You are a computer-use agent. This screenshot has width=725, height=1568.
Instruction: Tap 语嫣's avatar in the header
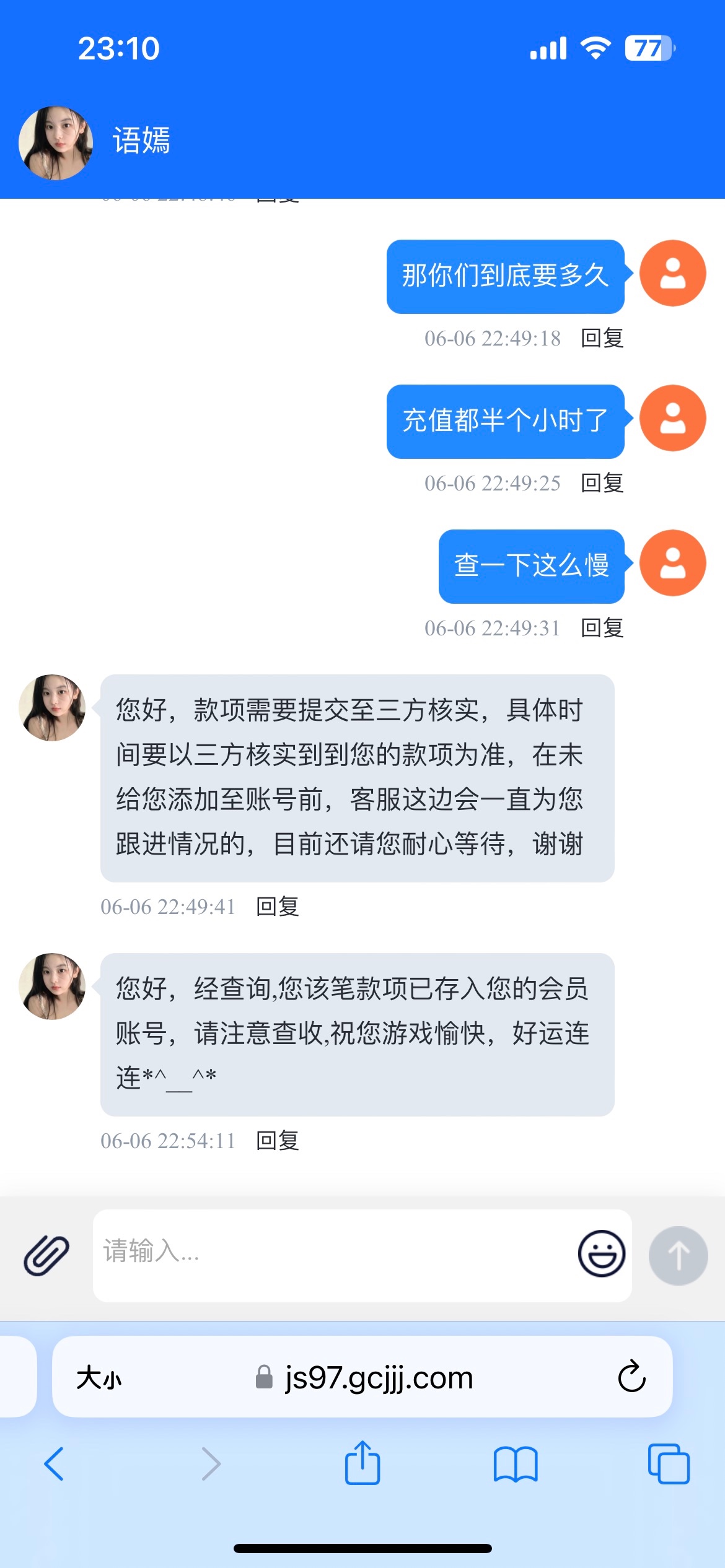[x=56, y=142]
